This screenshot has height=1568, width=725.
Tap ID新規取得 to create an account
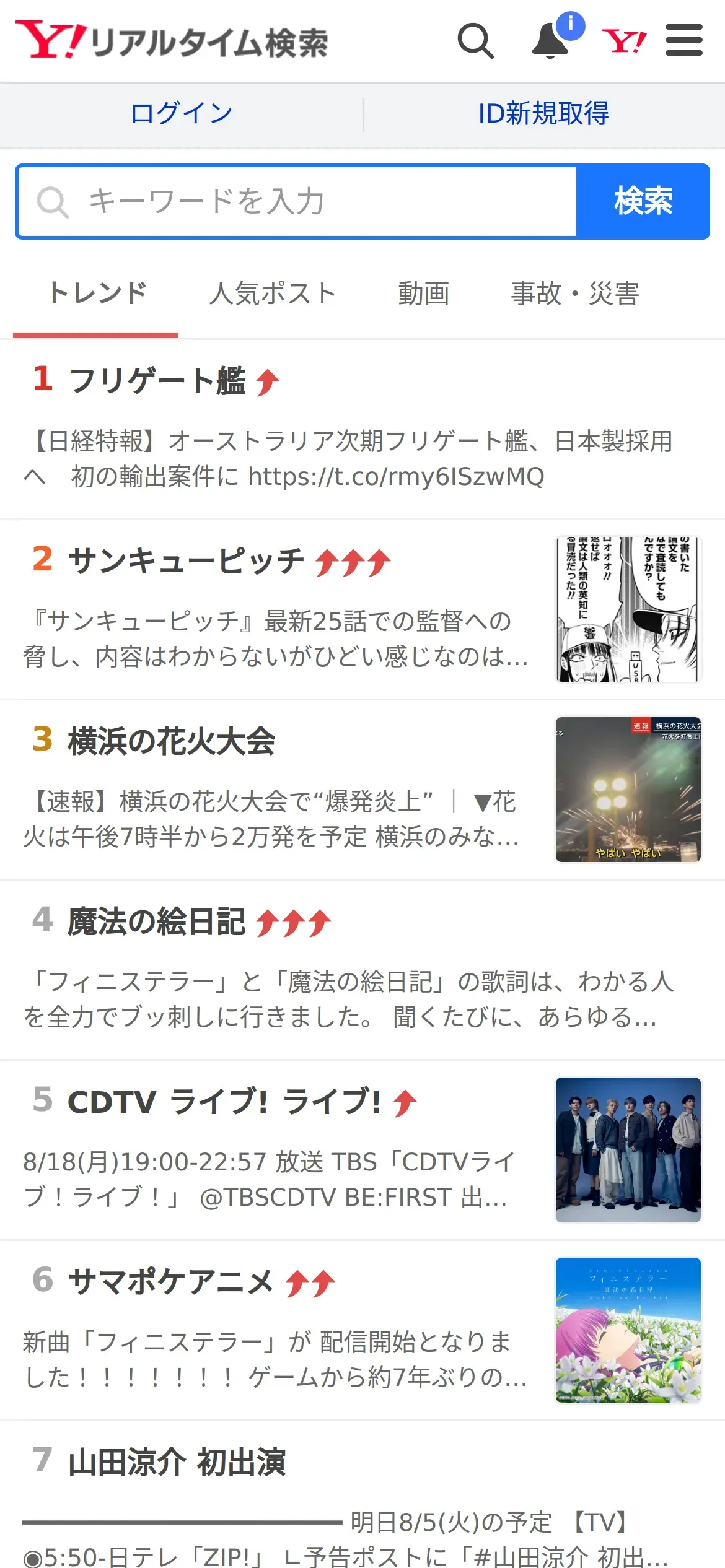click(543, 114)
